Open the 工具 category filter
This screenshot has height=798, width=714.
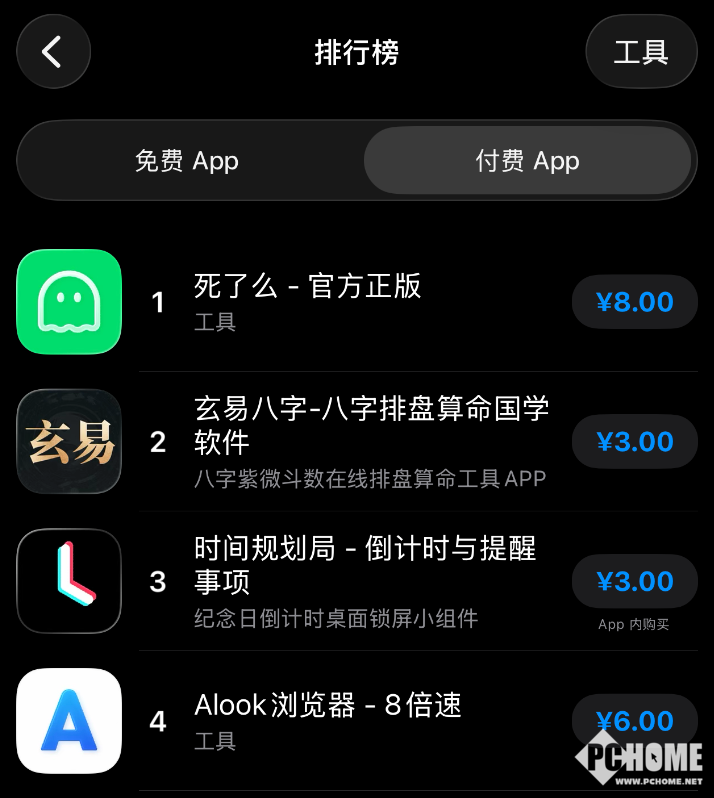point(640,52)
